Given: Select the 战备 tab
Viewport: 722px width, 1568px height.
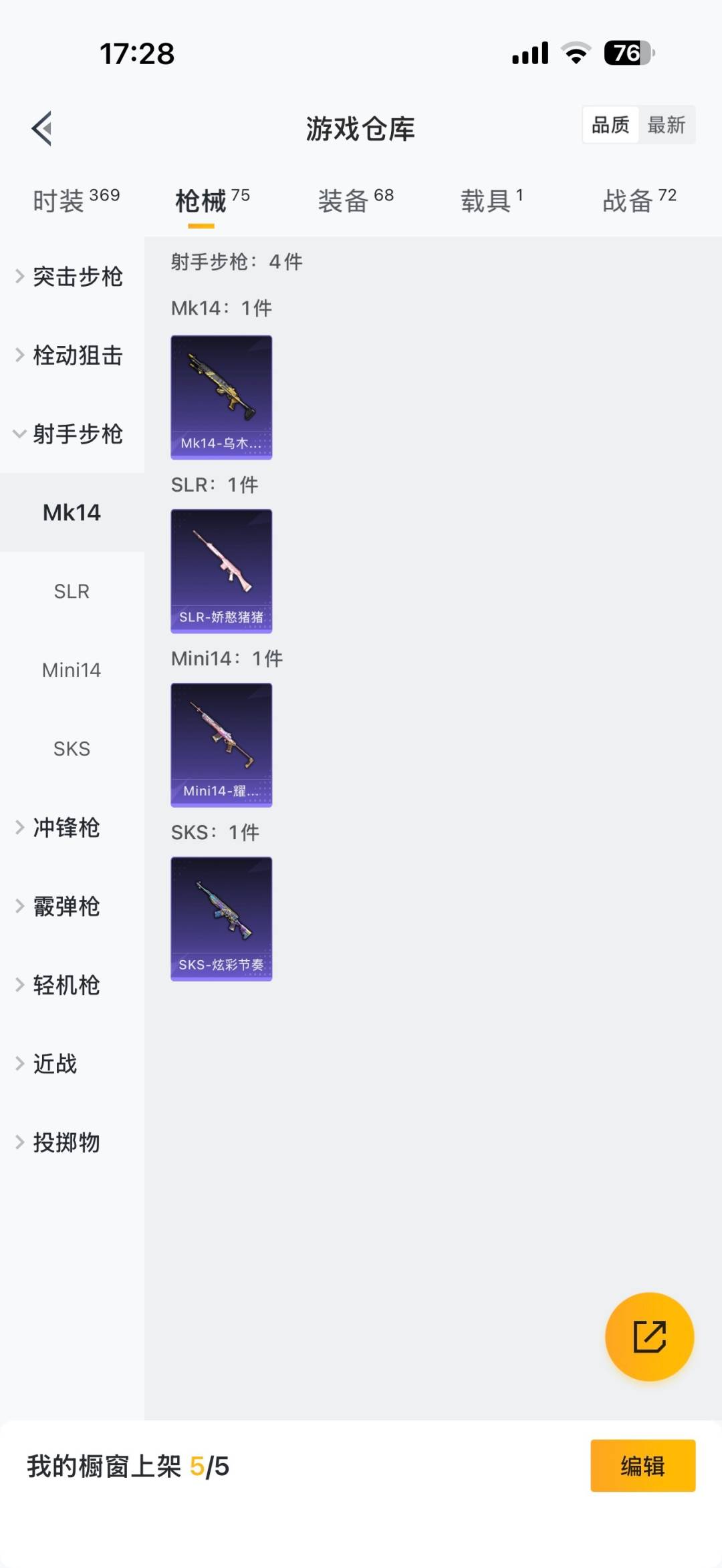Looking at the screenshot, I should pyautogui.click(x=639, y=200).
